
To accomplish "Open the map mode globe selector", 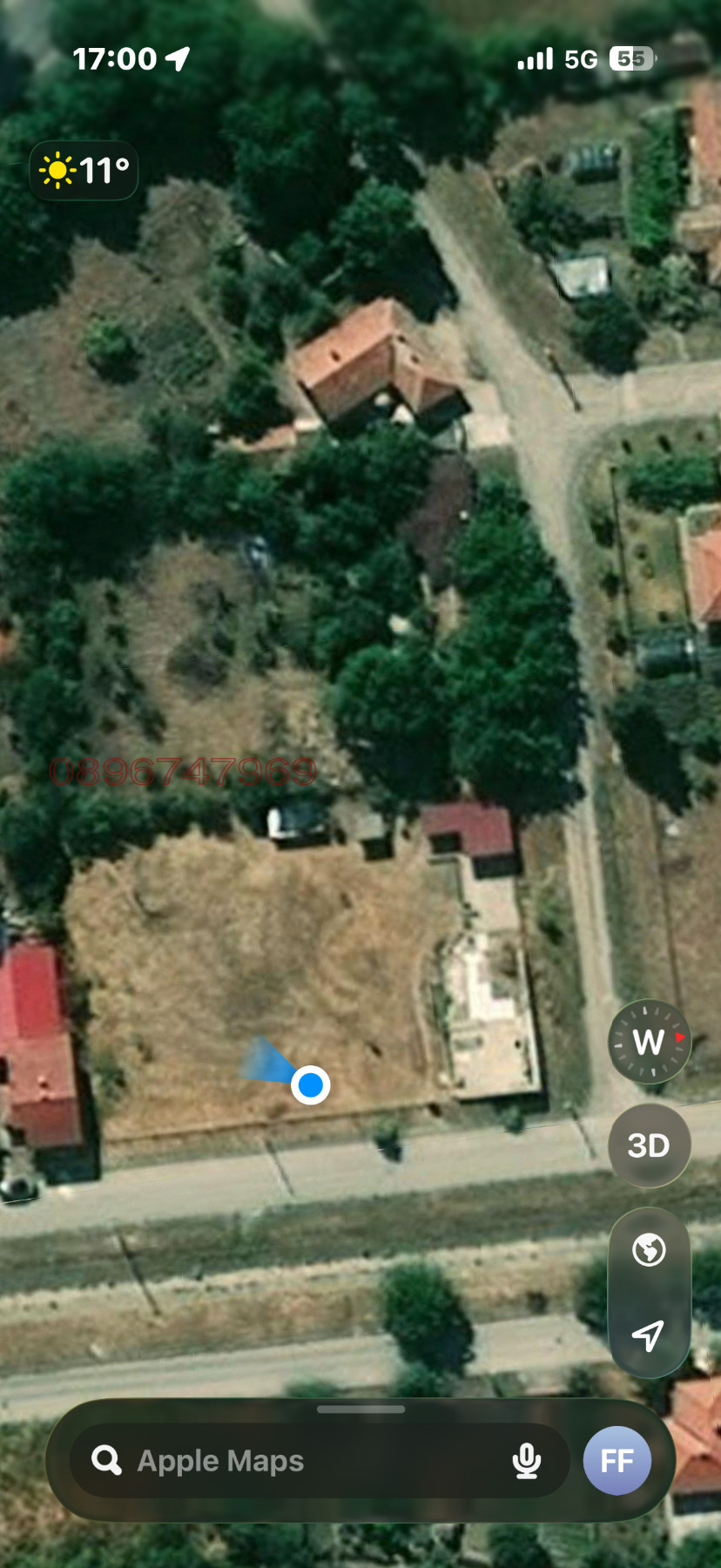I will pyautogui.click(x=649, y=1250).
